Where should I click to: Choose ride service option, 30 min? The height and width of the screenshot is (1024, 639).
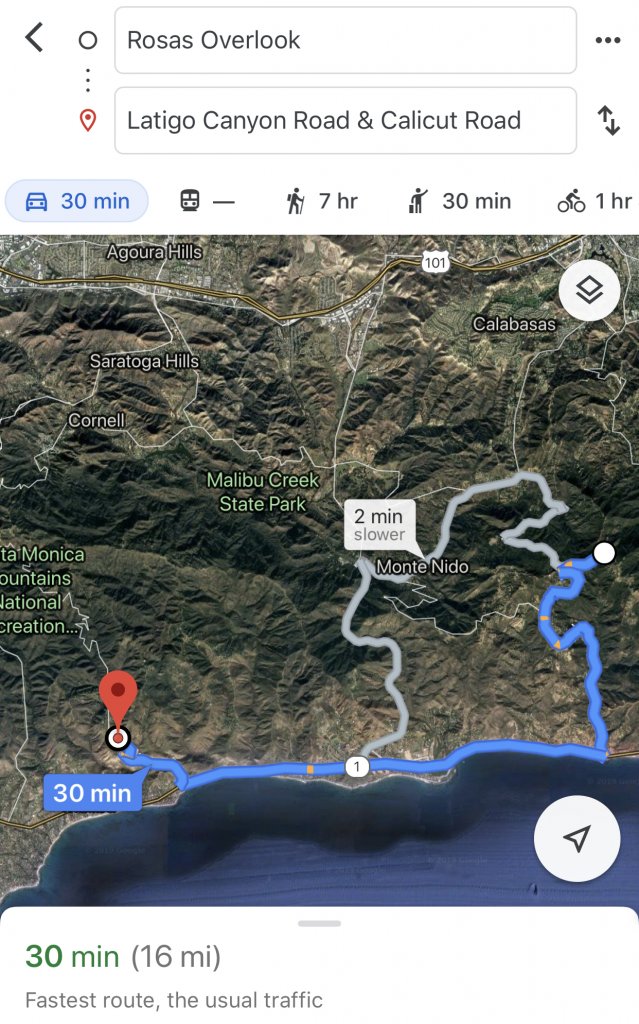(x=459, y=201)
